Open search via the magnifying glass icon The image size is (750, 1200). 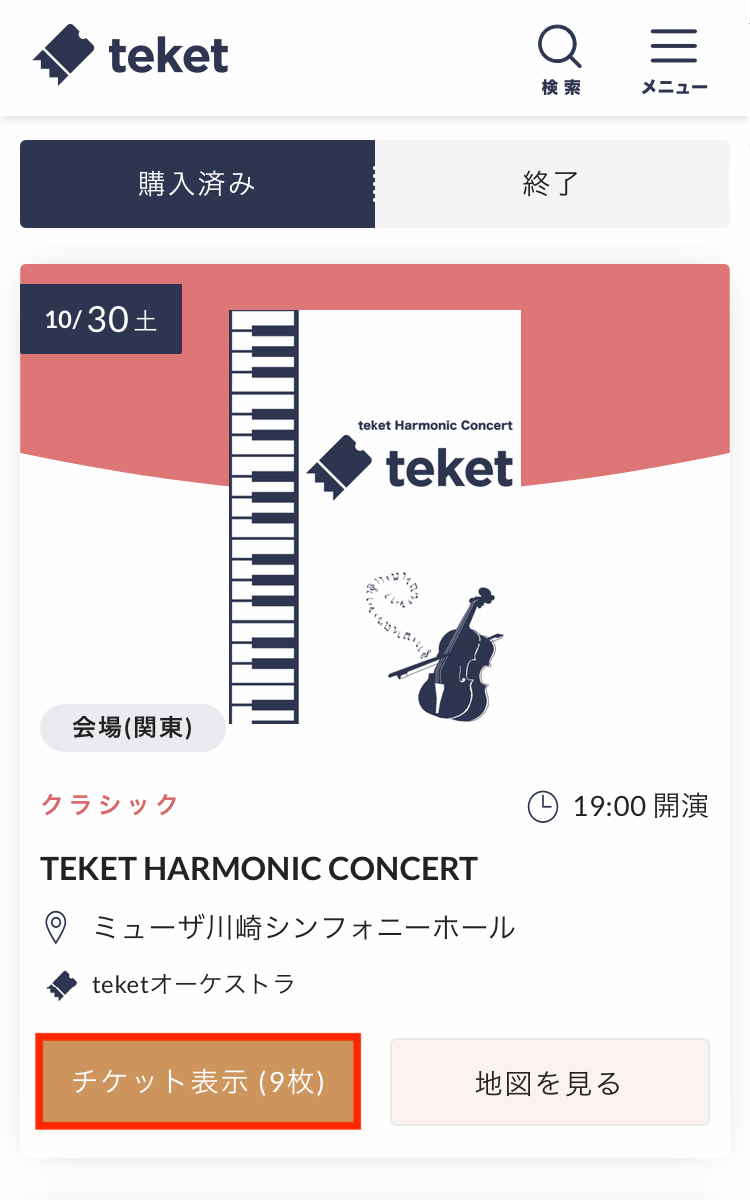click(559, 46)
